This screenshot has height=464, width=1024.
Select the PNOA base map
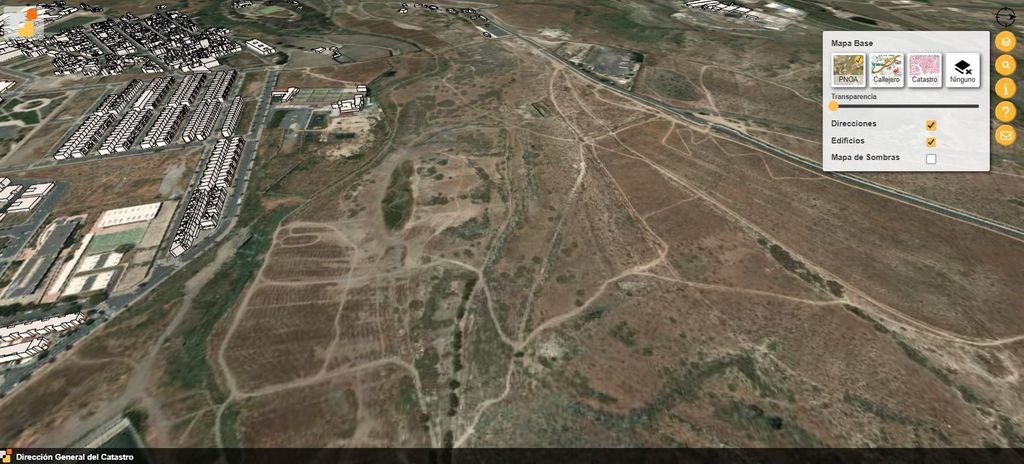(849, 69)
